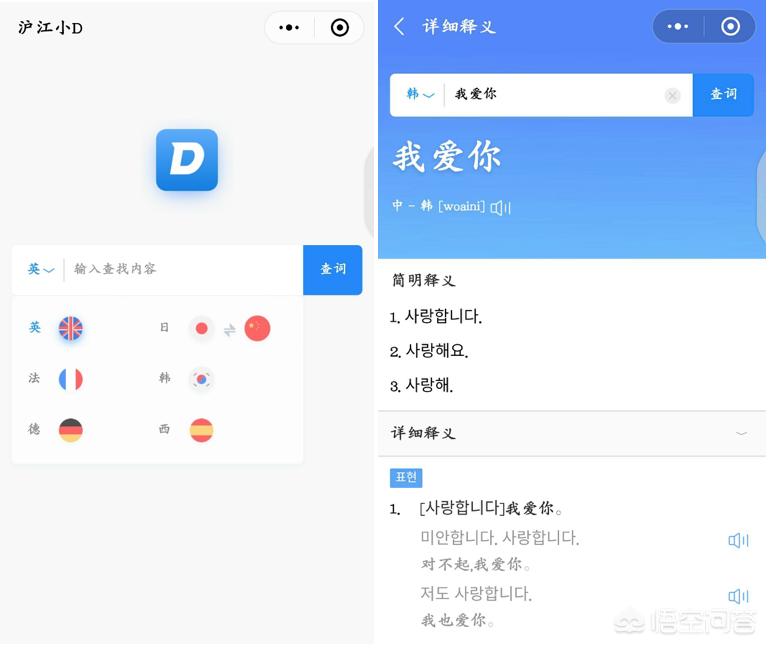The height and width of the screenshot is (648, 770).
Task: Play audio for 저도 사랑합니다.
Action: click(738, 597)
